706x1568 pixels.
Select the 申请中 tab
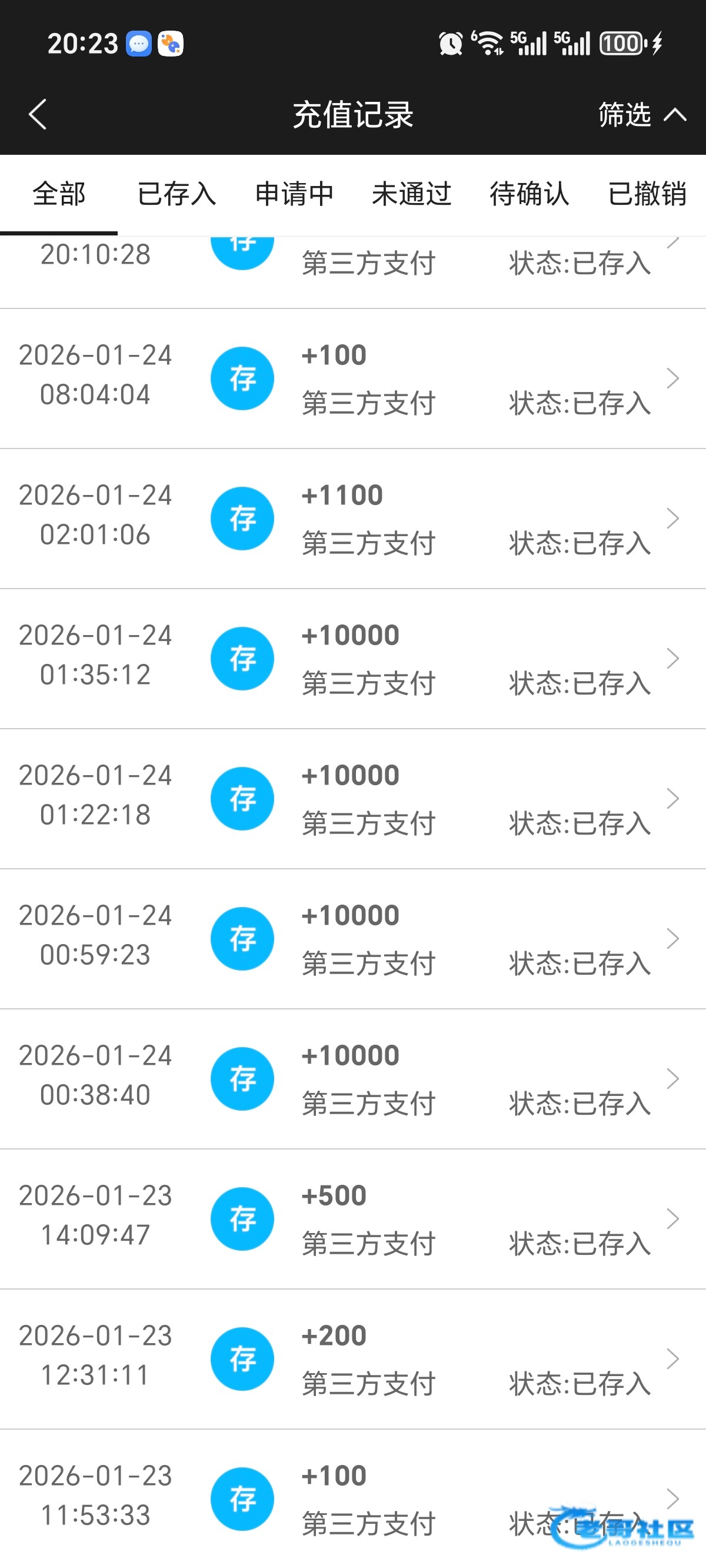pyautogui.click(x=294, y=194)
